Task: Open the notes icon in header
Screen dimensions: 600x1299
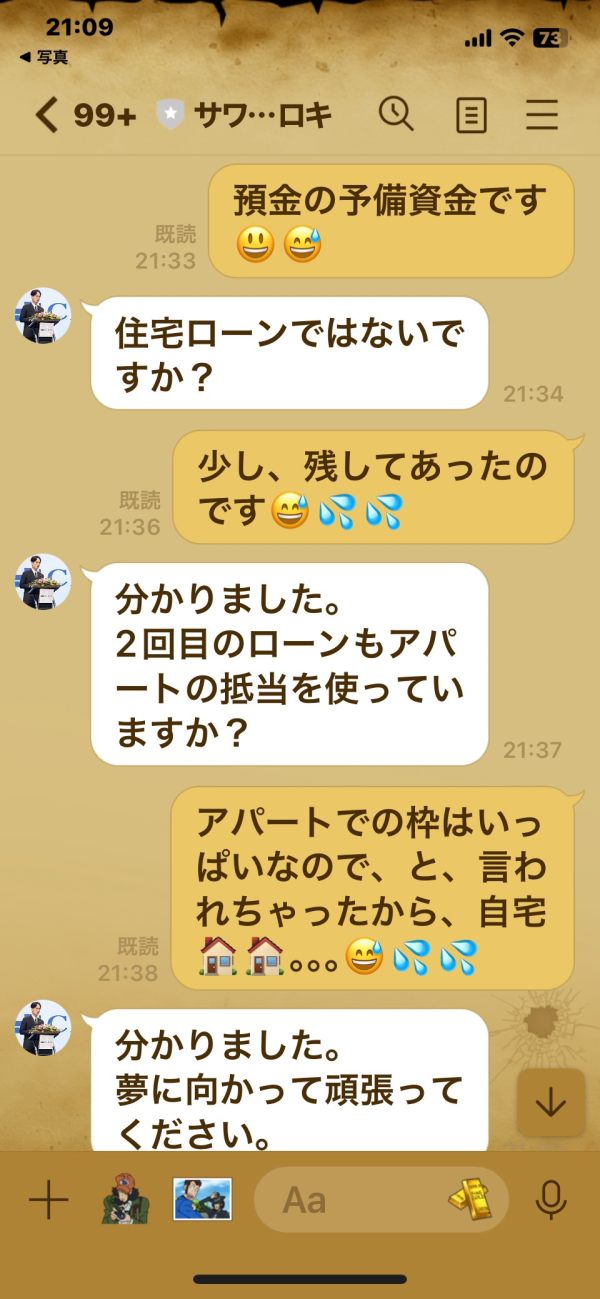Action: pyautogui.click(x=471, y=116)
